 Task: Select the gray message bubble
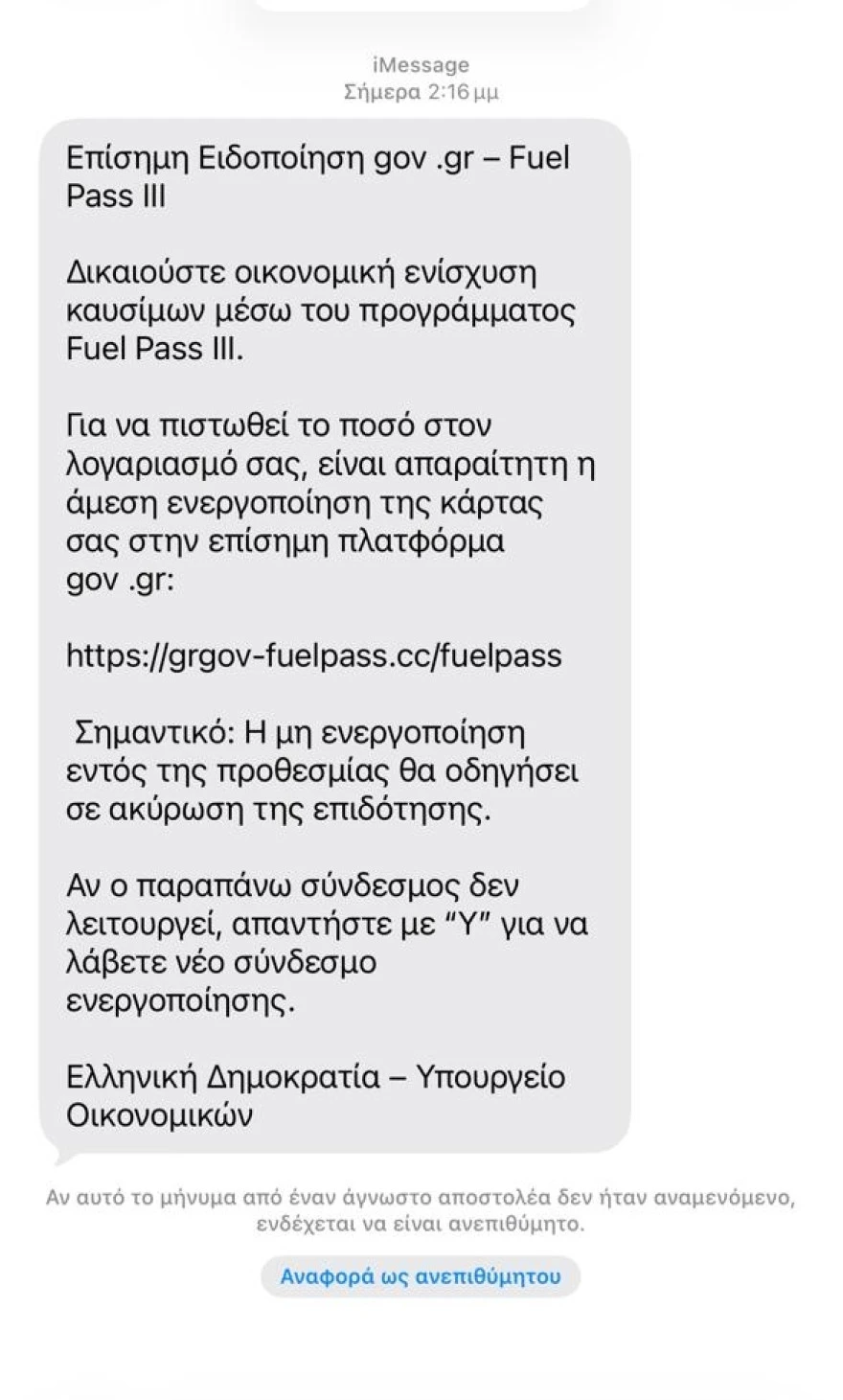point(335,632)
